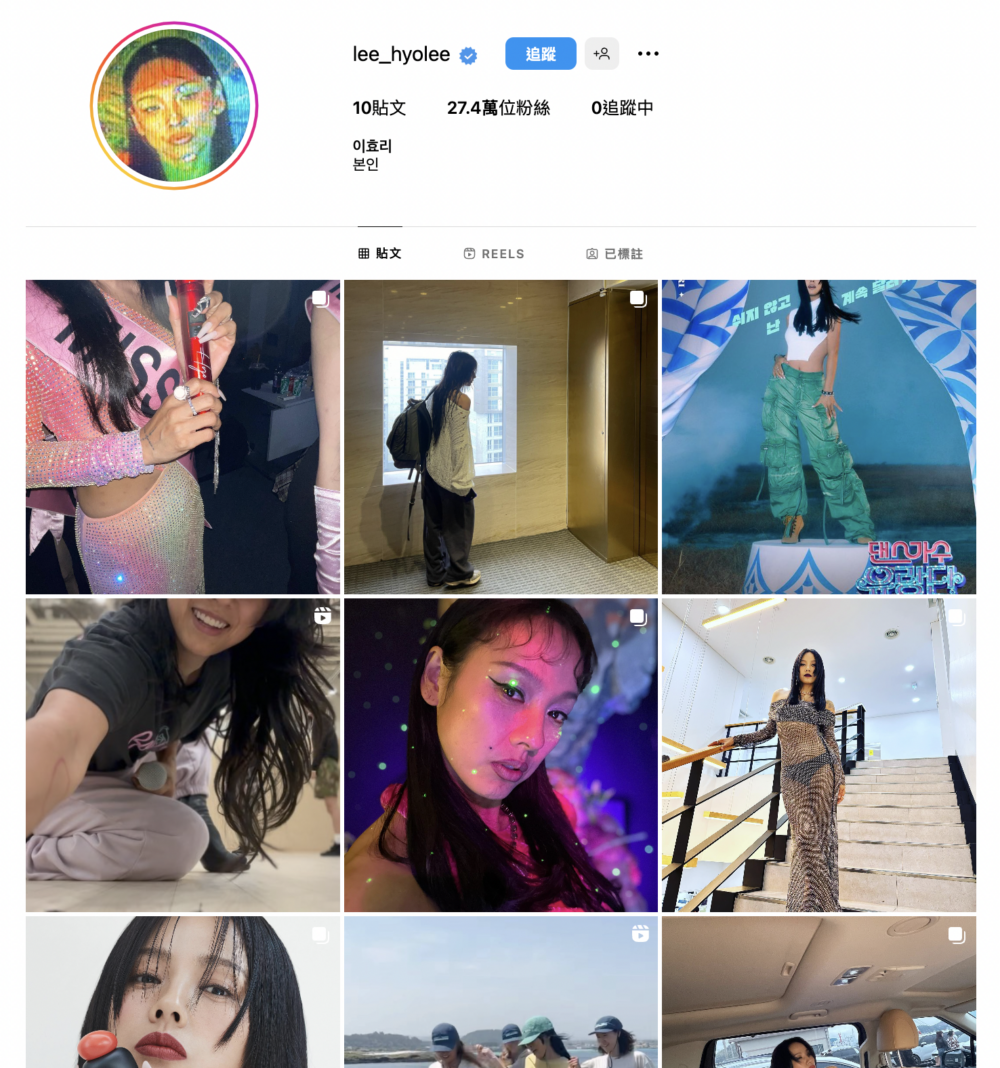Viewport: 1000px width, 1068px height.
Task: View lee_hyolee's profile picture
Action: [x=175, y=105]
